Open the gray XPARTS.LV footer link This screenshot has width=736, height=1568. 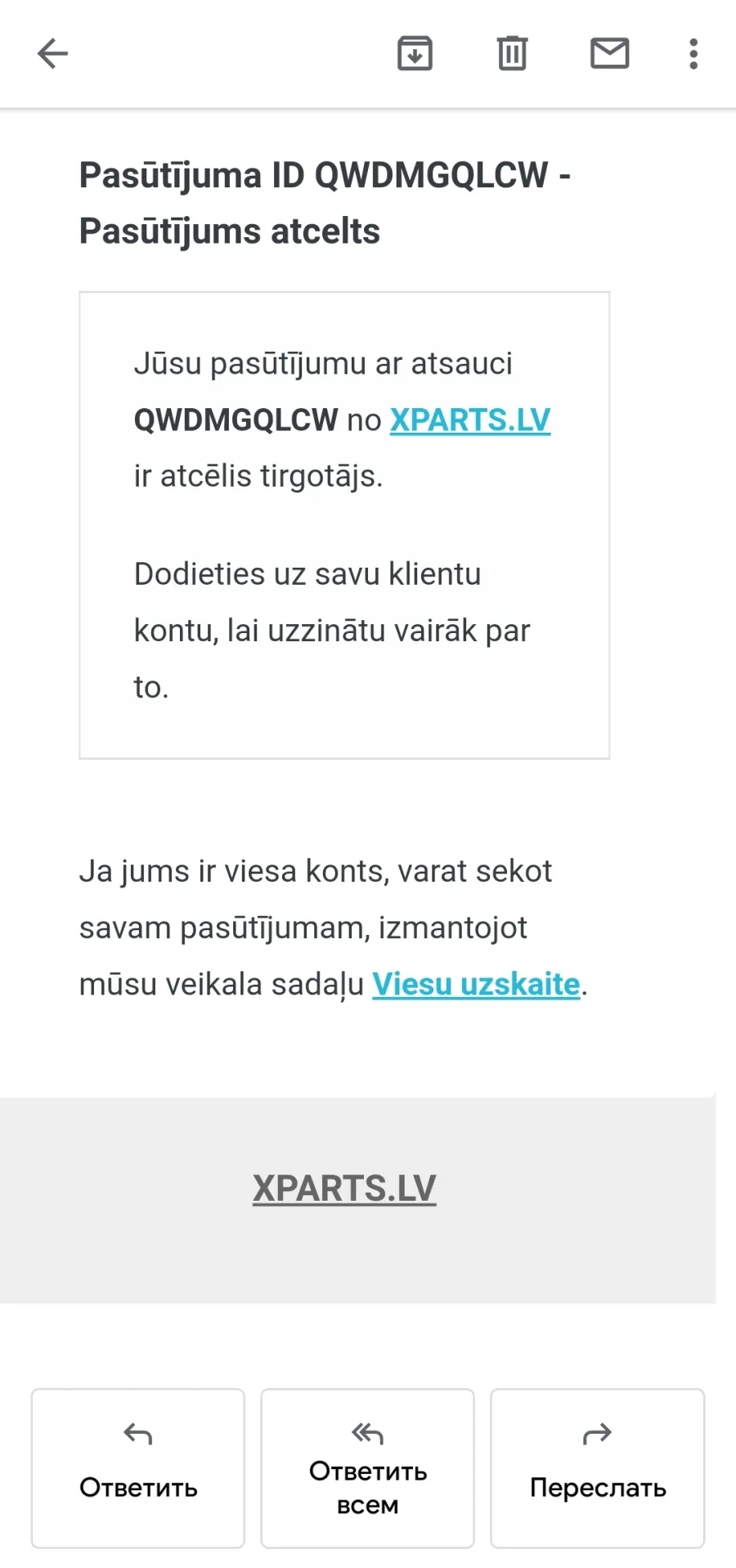(x=344, y=1188)
